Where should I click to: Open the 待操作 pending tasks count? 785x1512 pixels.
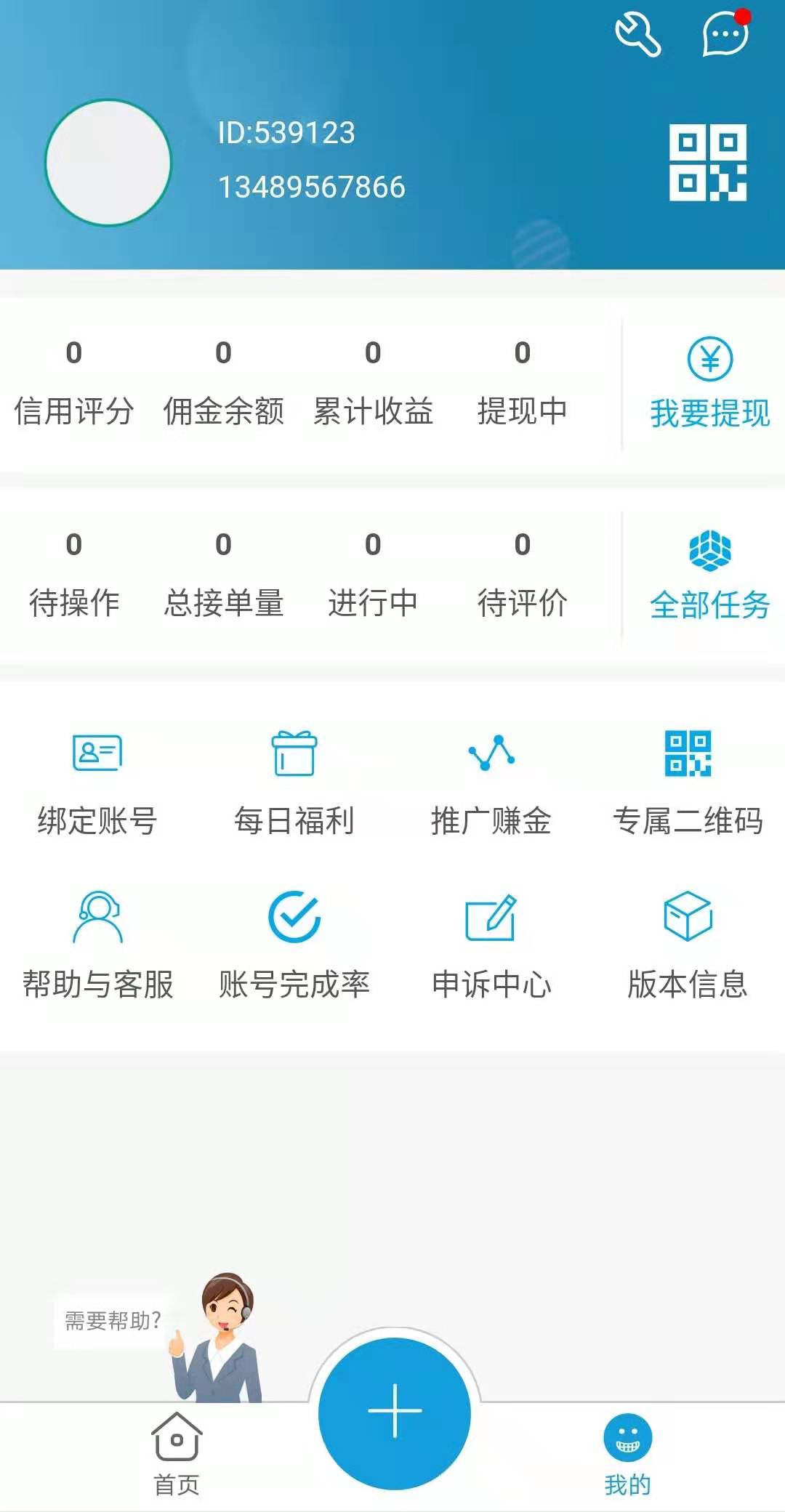74,575
